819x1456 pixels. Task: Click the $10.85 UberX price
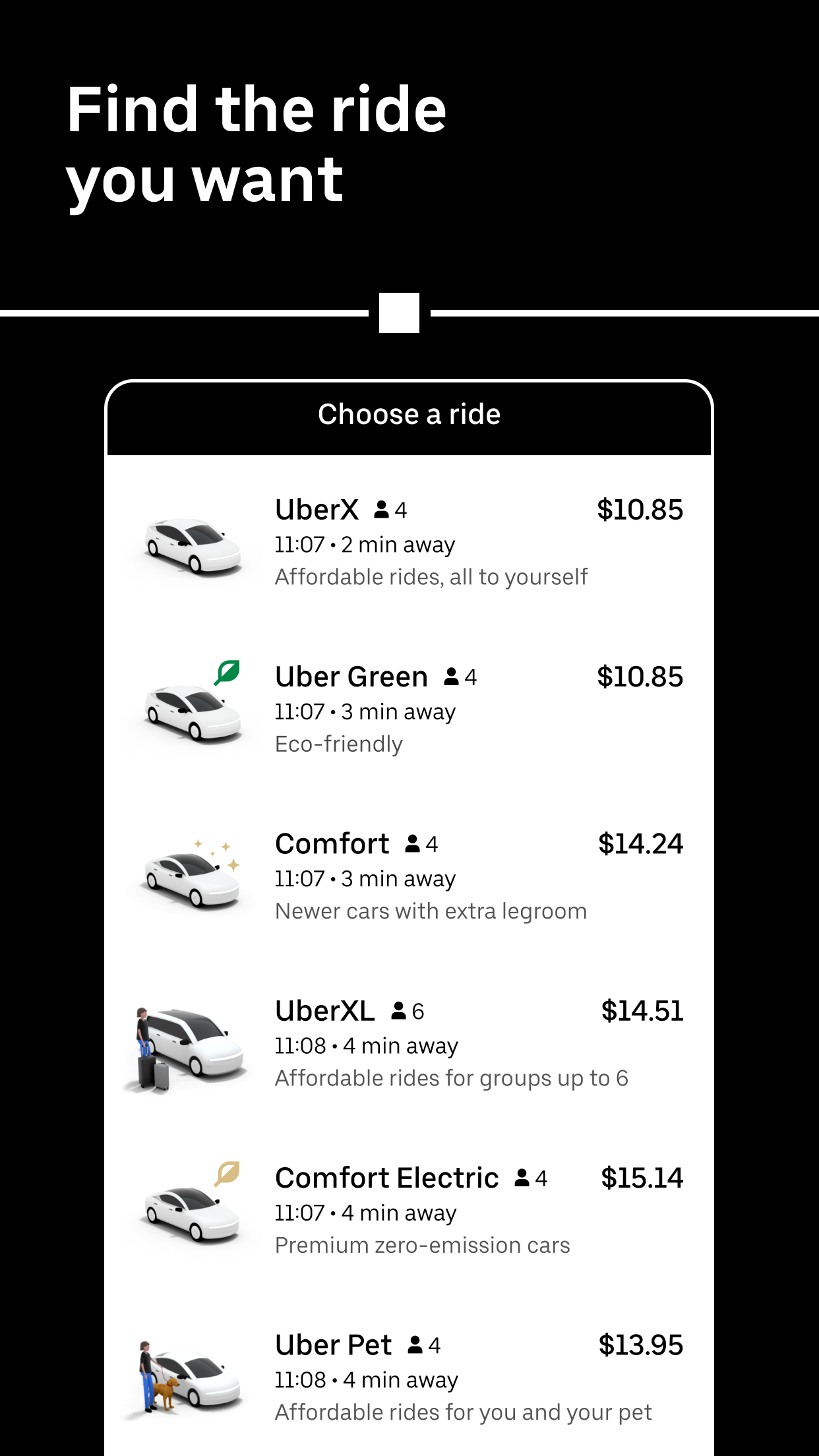click(x=640, y=509)
